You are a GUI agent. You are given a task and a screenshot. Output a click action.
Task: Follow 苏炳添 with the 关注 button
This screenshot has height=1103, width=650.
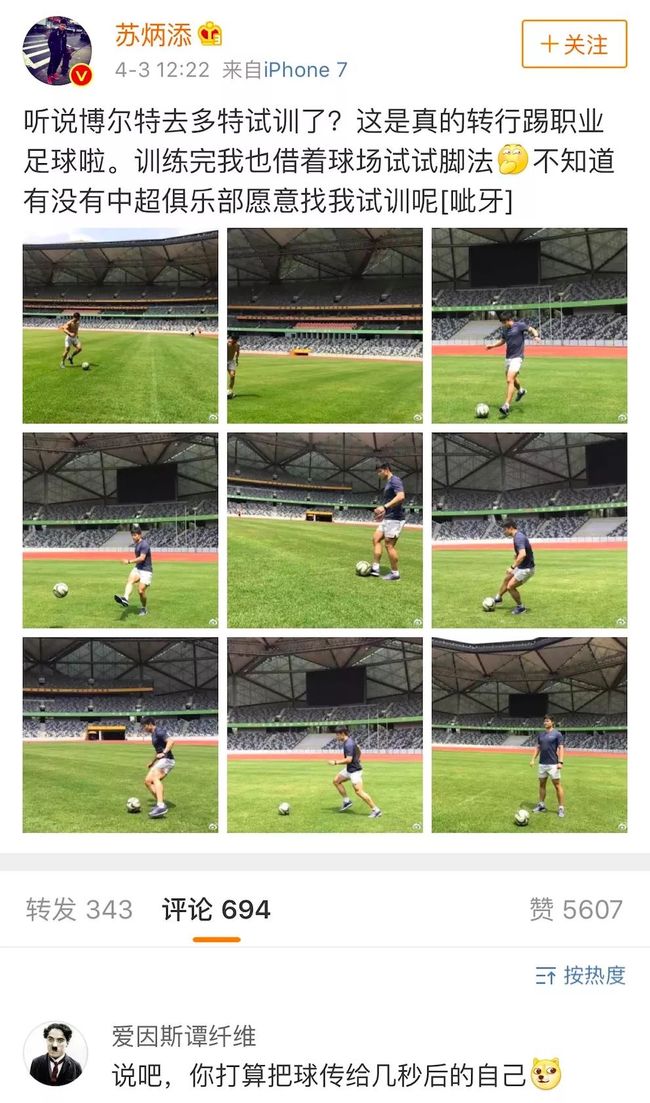(x=574, y=44)
